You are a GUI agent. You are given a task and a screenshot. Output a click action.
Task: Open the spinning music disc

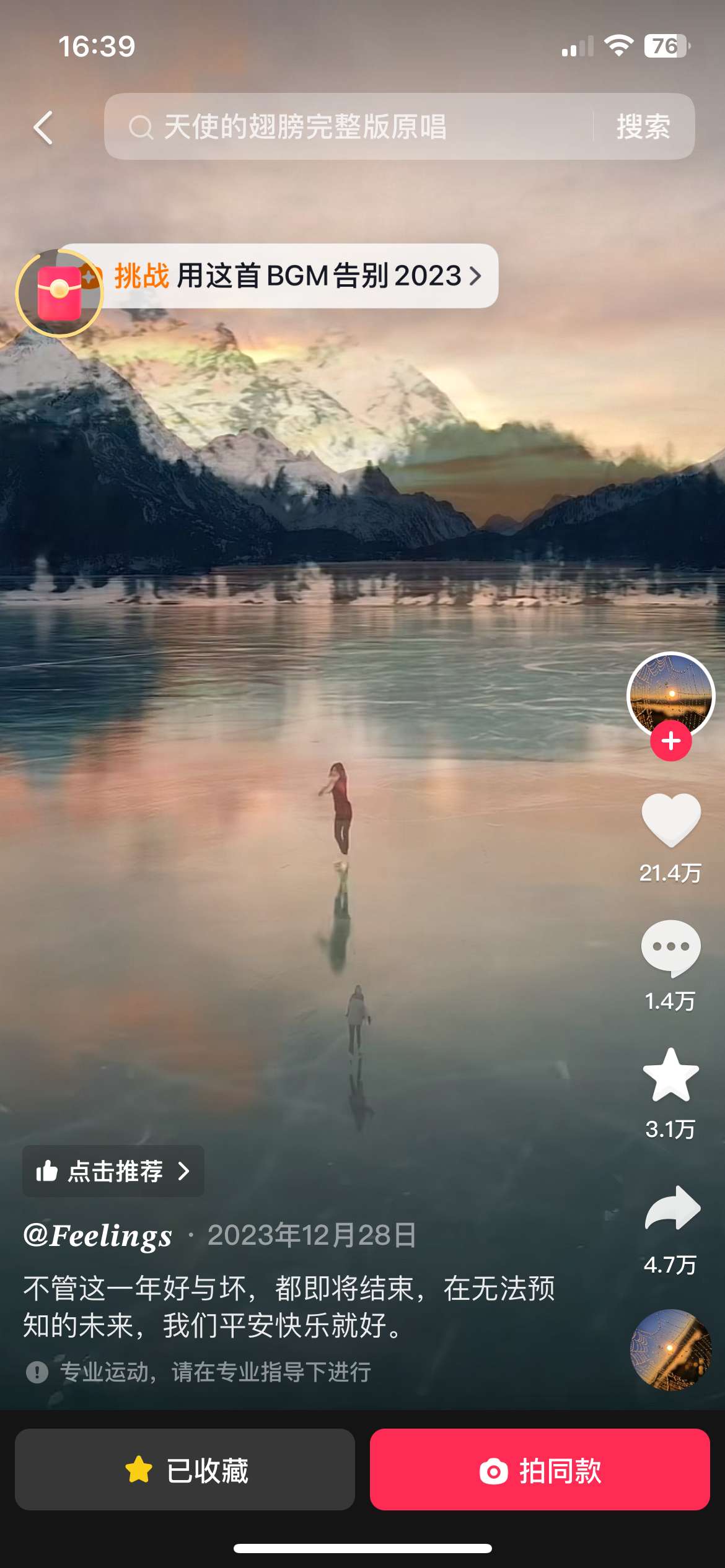tap(670, 1349)
